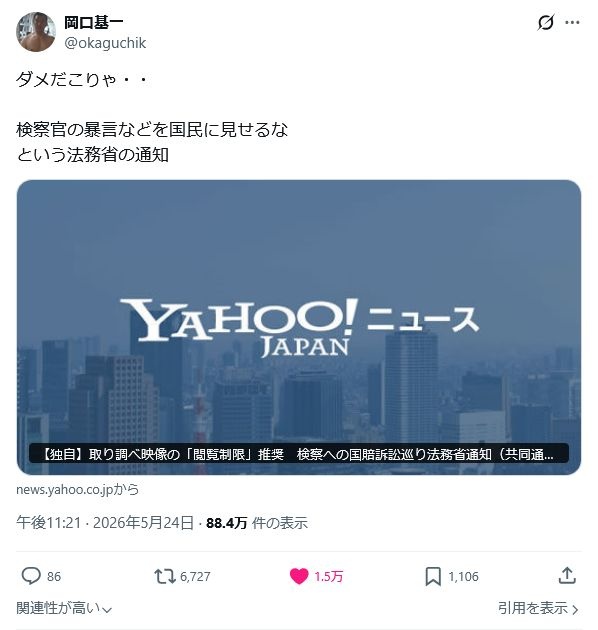
Task: Share the post via share icon
Action: click(567, 576)
